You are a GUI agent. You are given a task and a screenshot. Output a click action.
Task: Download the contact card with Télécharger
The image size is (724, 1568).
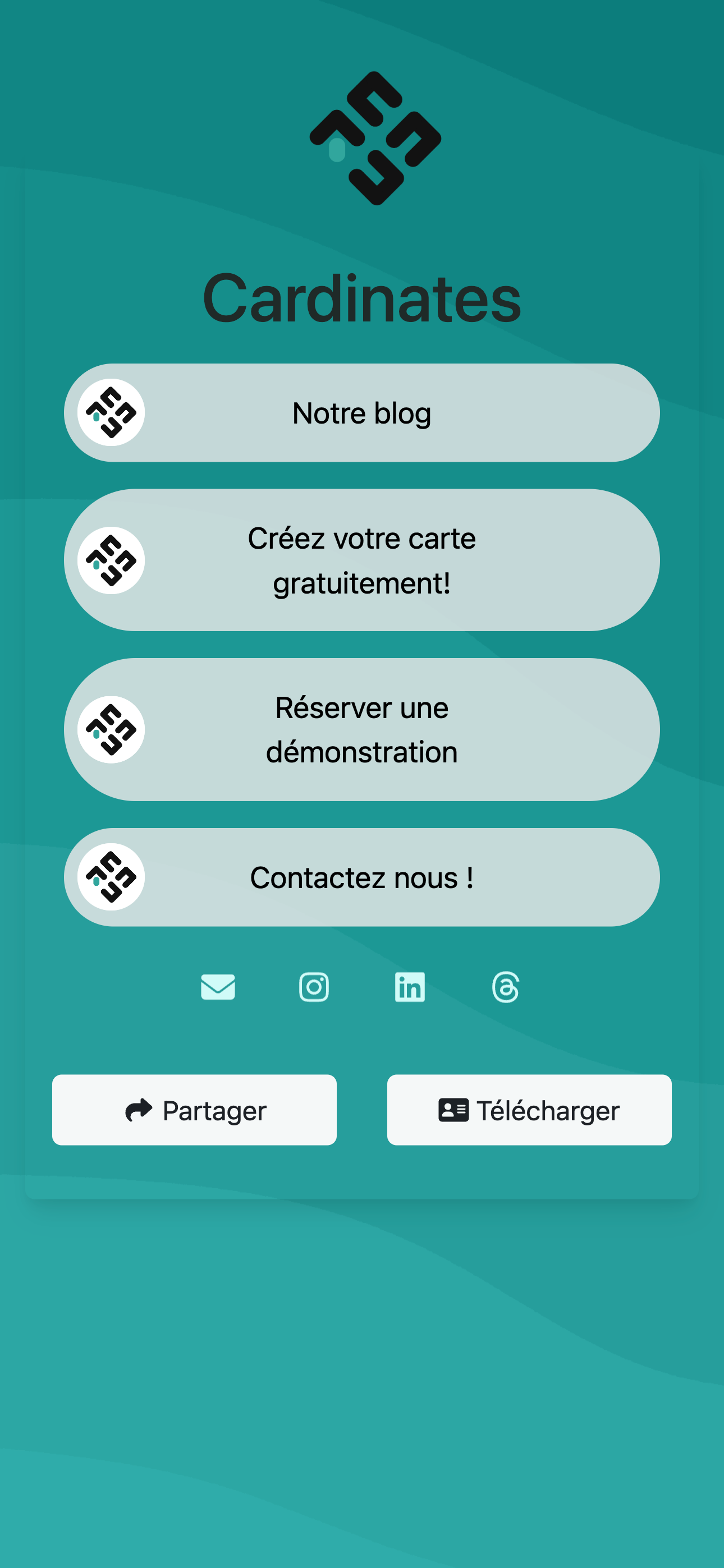click(529, 1110)
